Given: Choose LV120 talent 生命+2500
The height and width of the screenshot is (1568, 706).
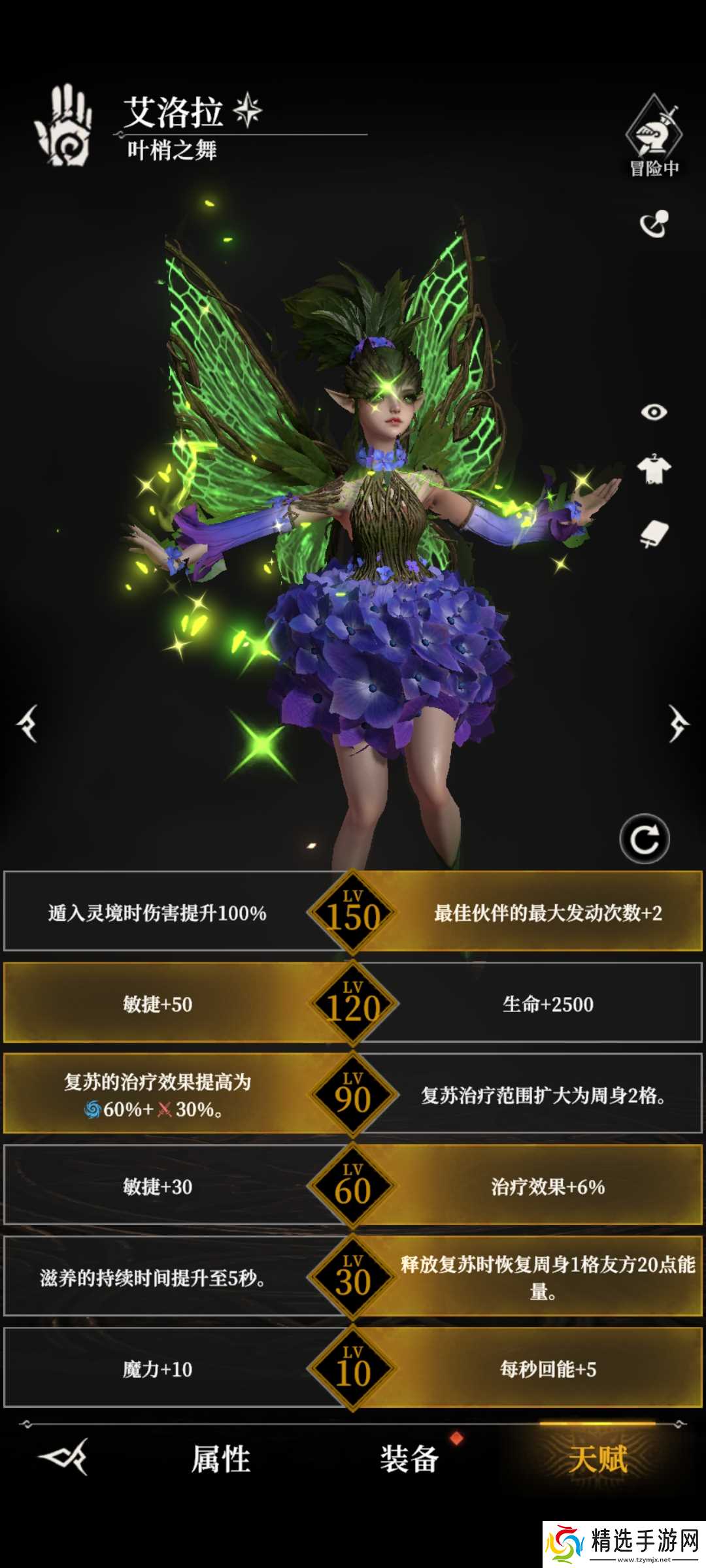Looking at the screenshot, I should 548,1004.
